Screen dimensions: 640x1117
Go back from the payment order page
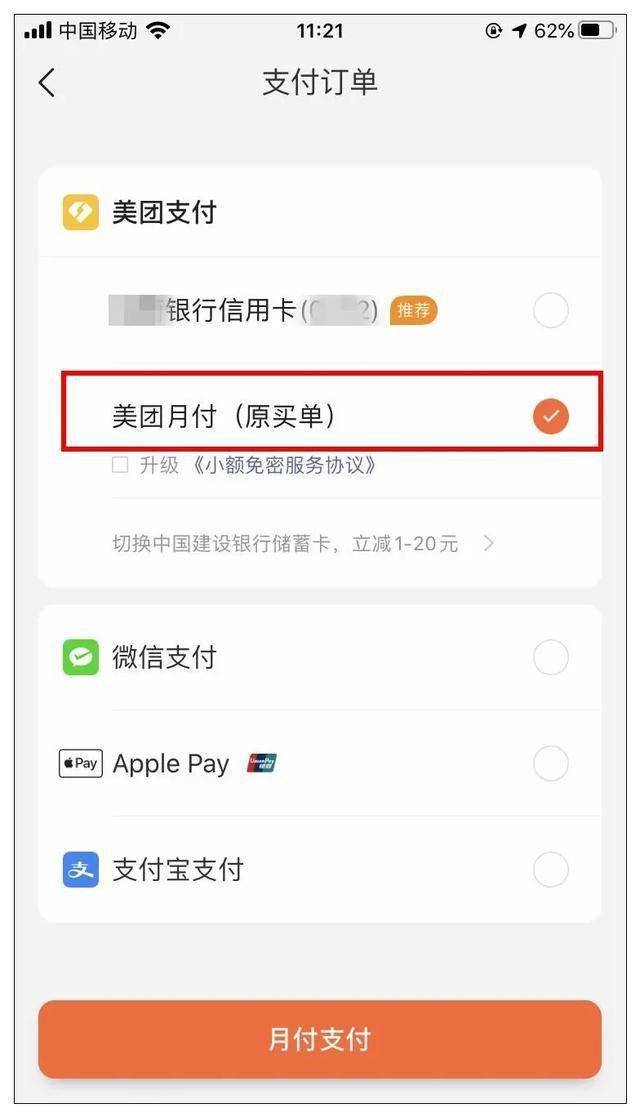pyautogui.click(x=47, y=83)
